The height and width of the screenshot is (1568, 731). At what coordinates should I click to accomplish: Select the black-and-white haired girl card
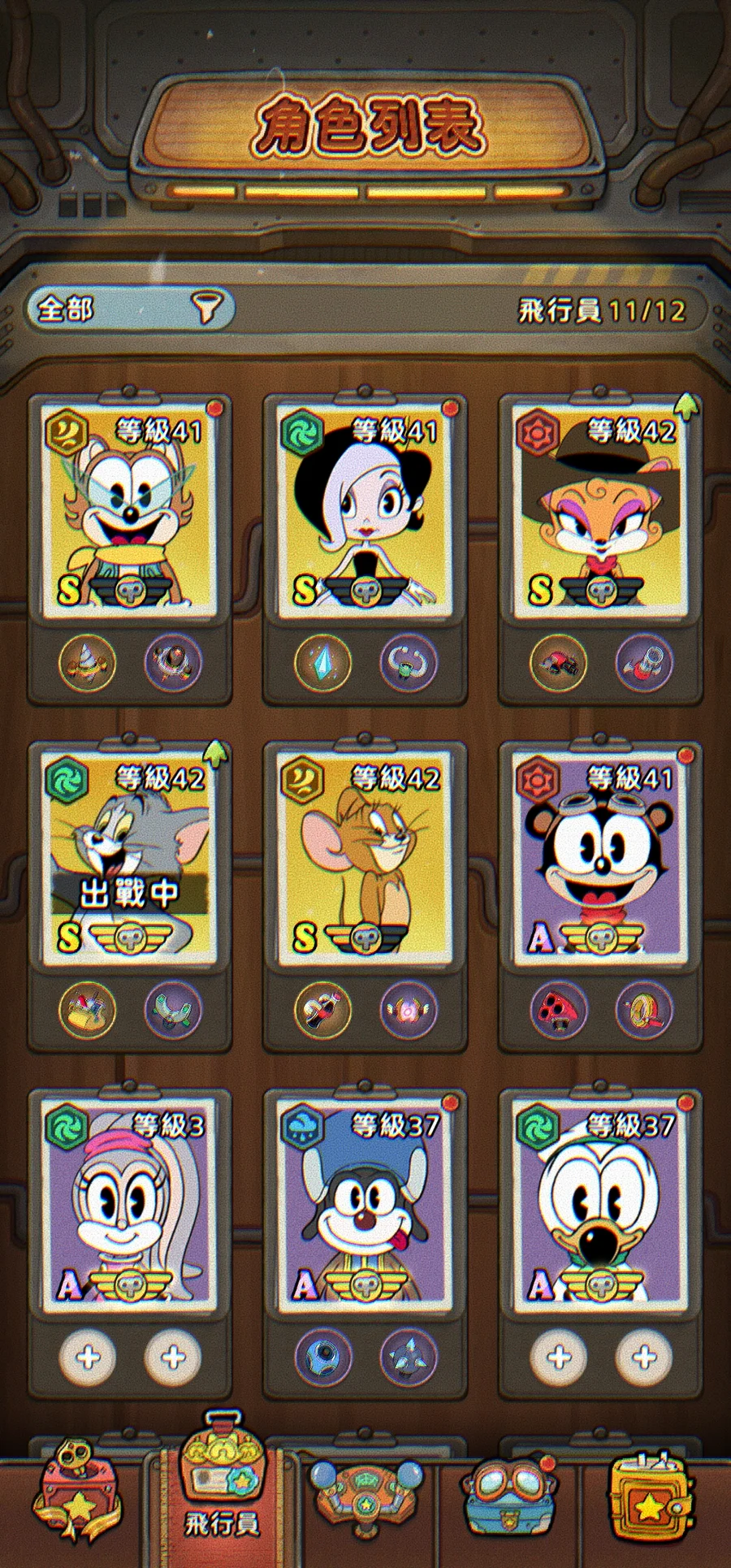(x=365, y=508)
